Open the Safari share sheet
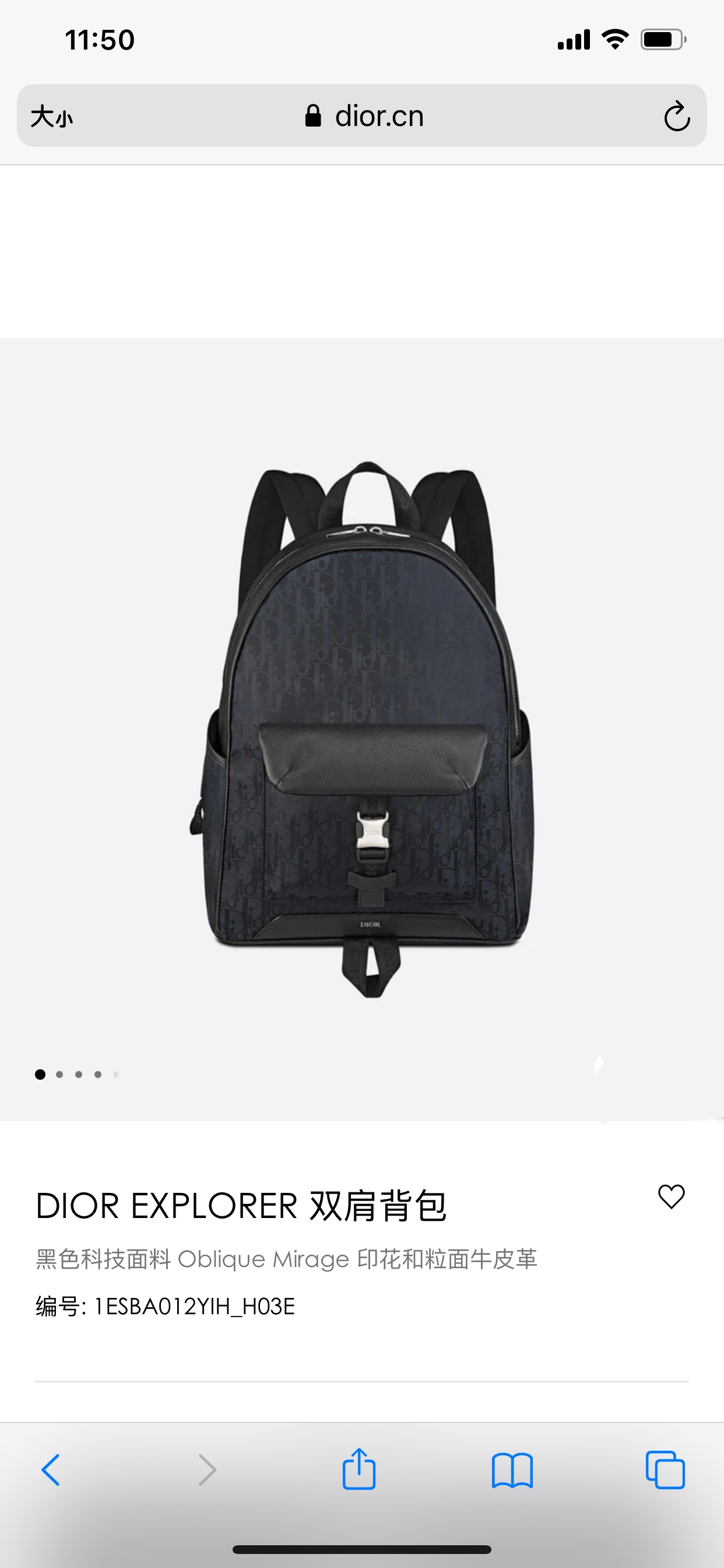Viewport: 724px width, 1568px height. pos(359,1469)
